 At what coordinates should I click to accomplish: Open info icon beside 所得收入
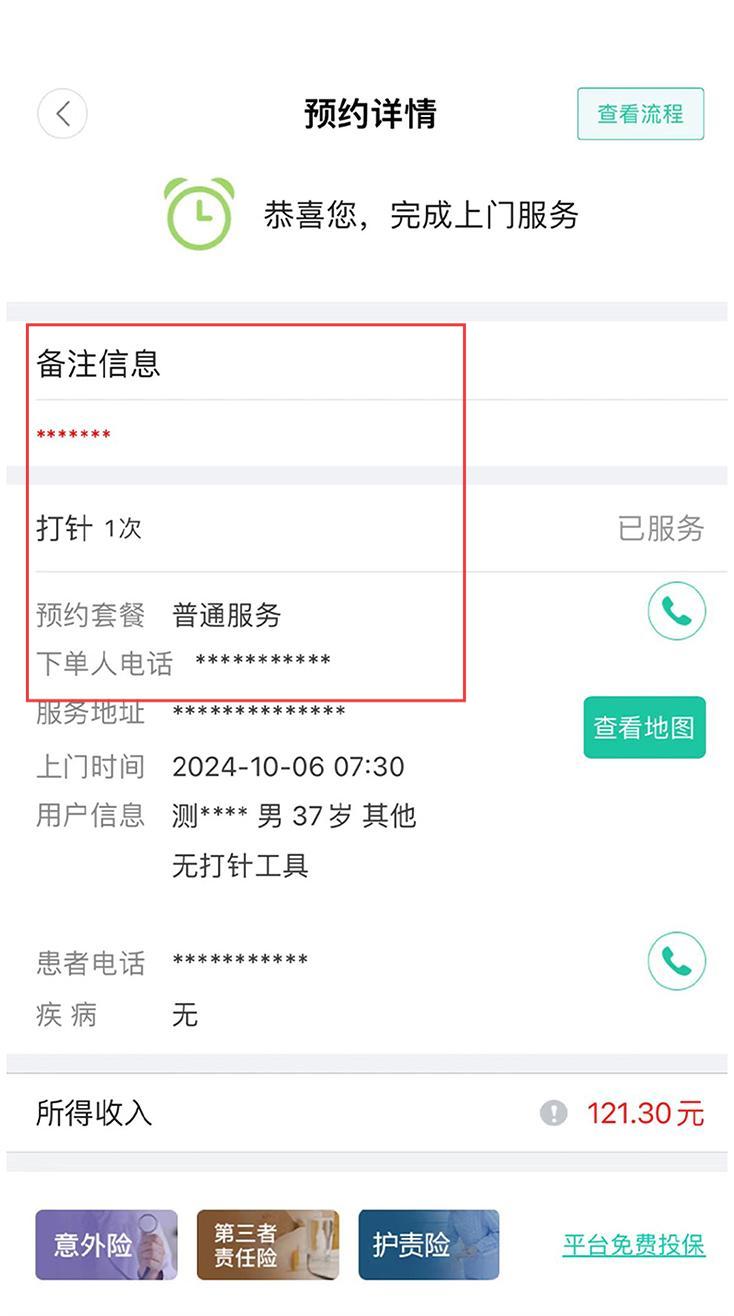553,1113
